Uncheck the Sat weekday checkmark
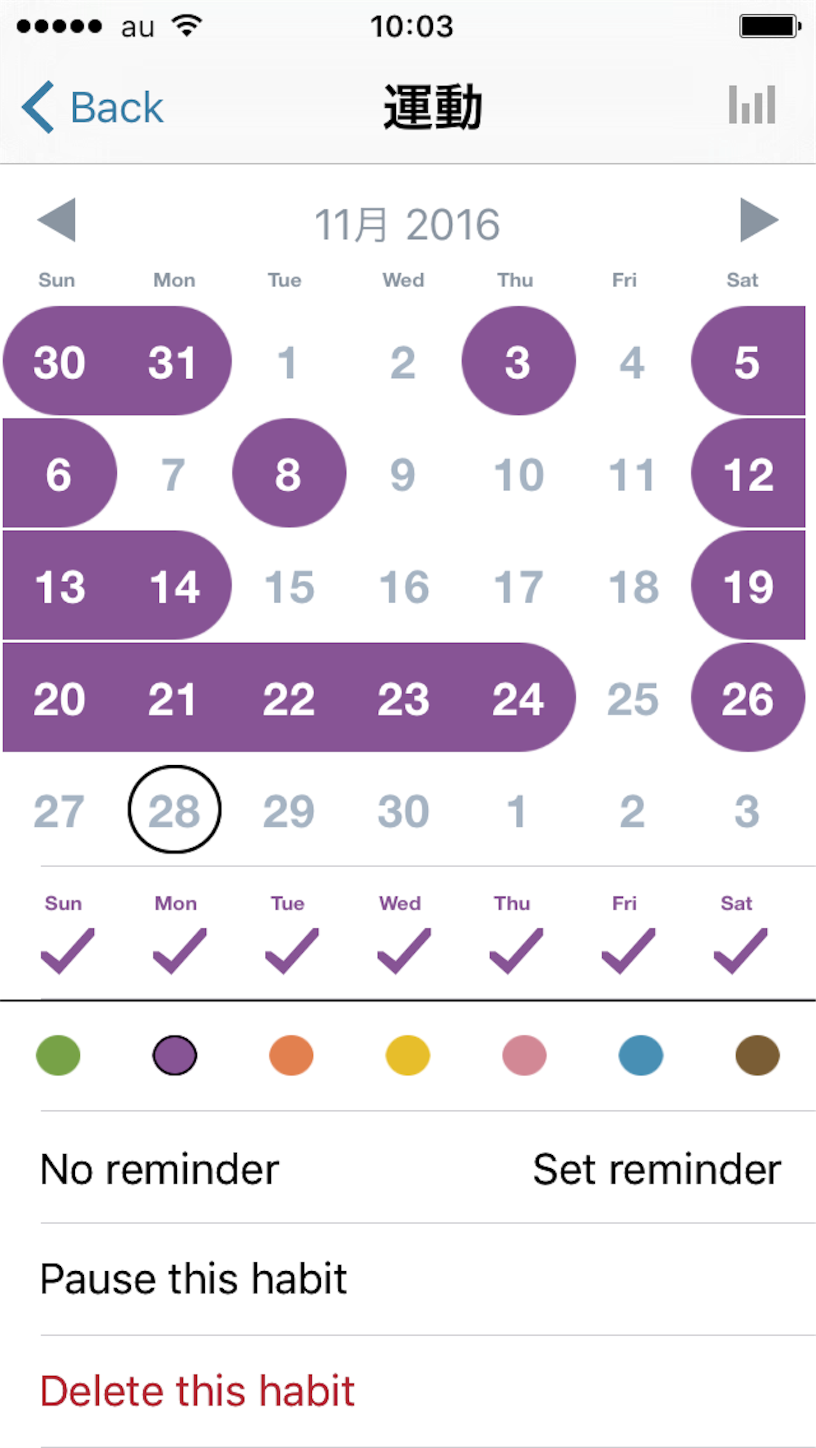The image size is (816, 1448). click(740, 951)
